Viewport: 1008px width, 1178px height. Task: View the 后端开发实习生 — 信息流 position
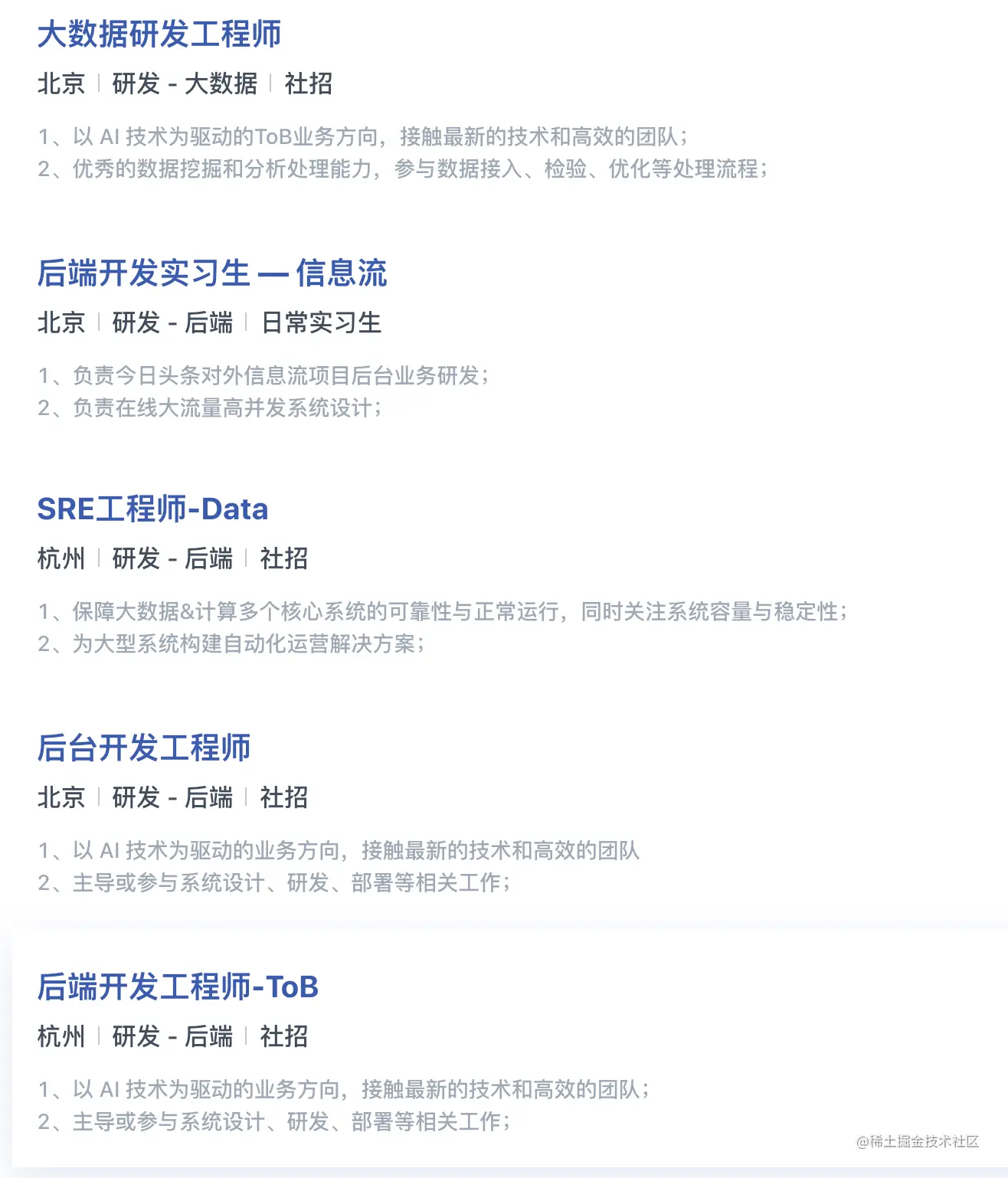click(212, 273)
